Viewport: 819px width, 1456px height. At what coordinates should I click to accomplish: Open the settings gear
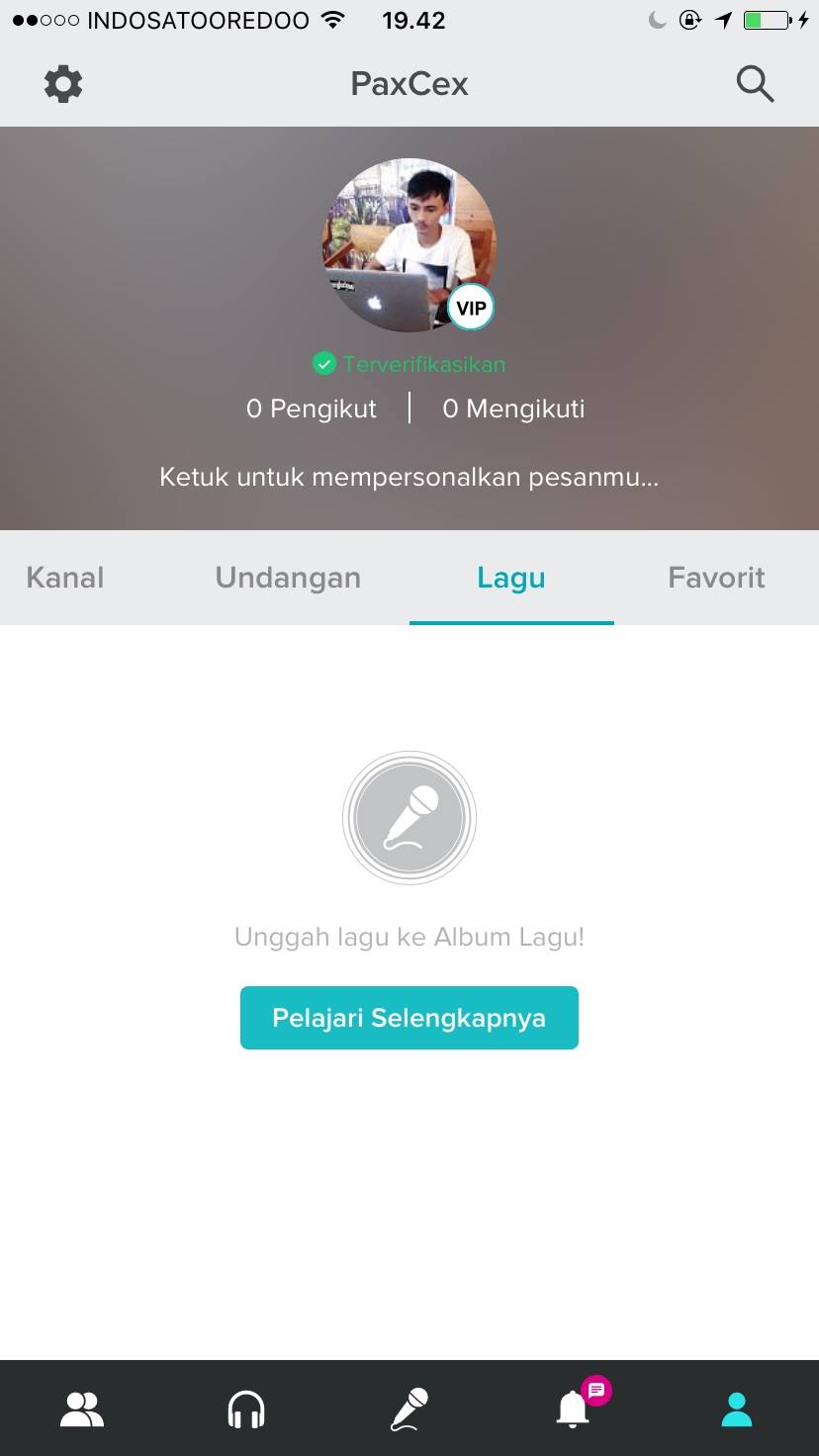tap(63, 84)
